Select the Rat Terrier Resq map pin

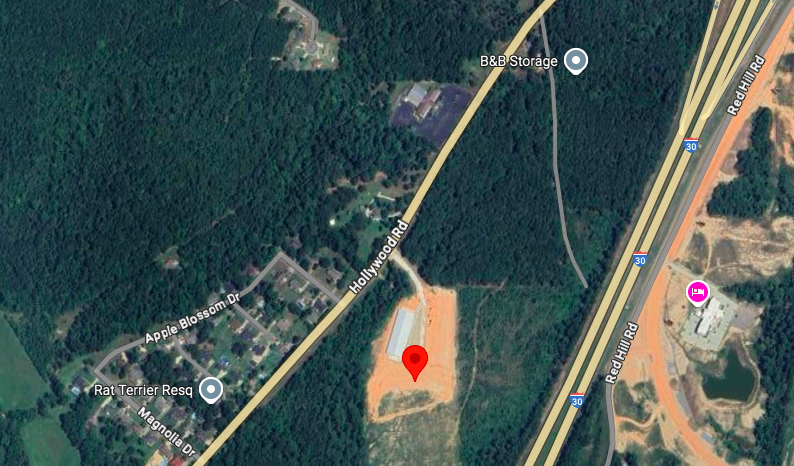pos(210,389)
